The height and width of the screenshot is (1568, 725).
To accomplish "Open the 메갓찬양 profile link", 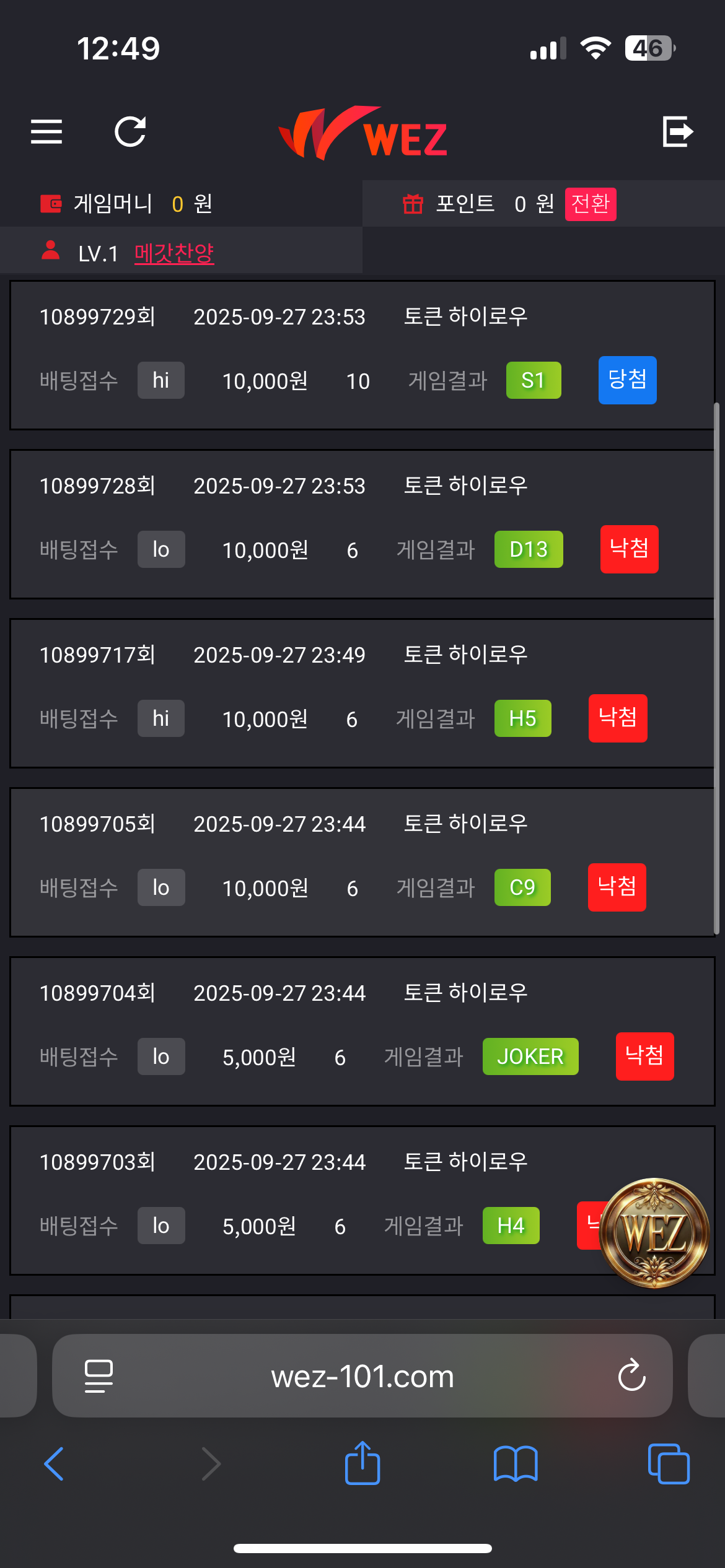I will pos(174,253).
